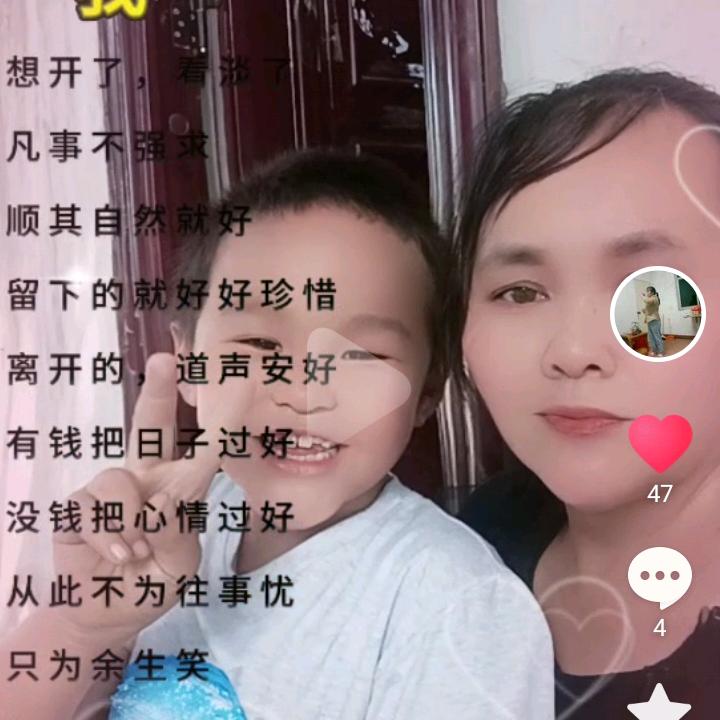
Task: Open the creator's round profile avatar
Action: [x=658, y=314]
